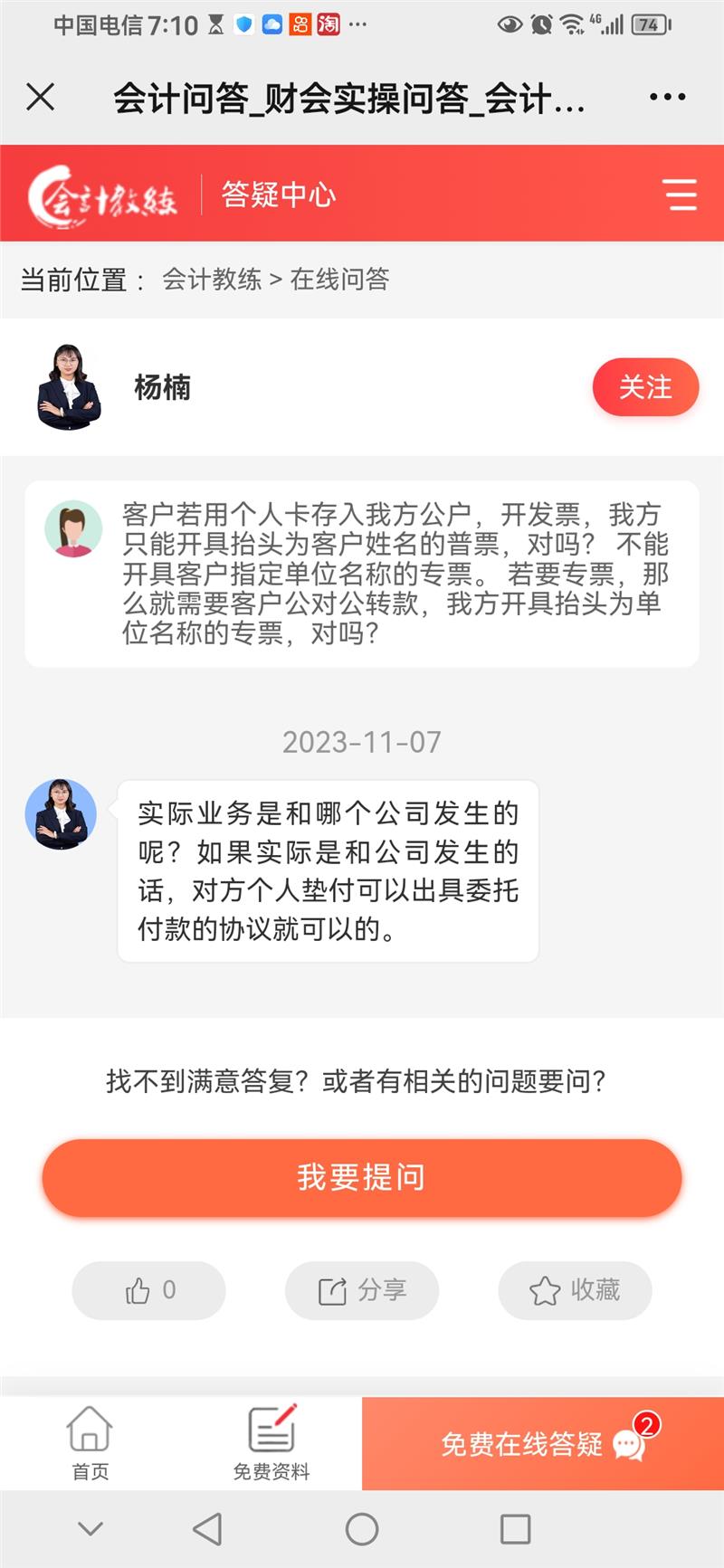Follow 杨楠 with the 关注 button

pos(645,387)
